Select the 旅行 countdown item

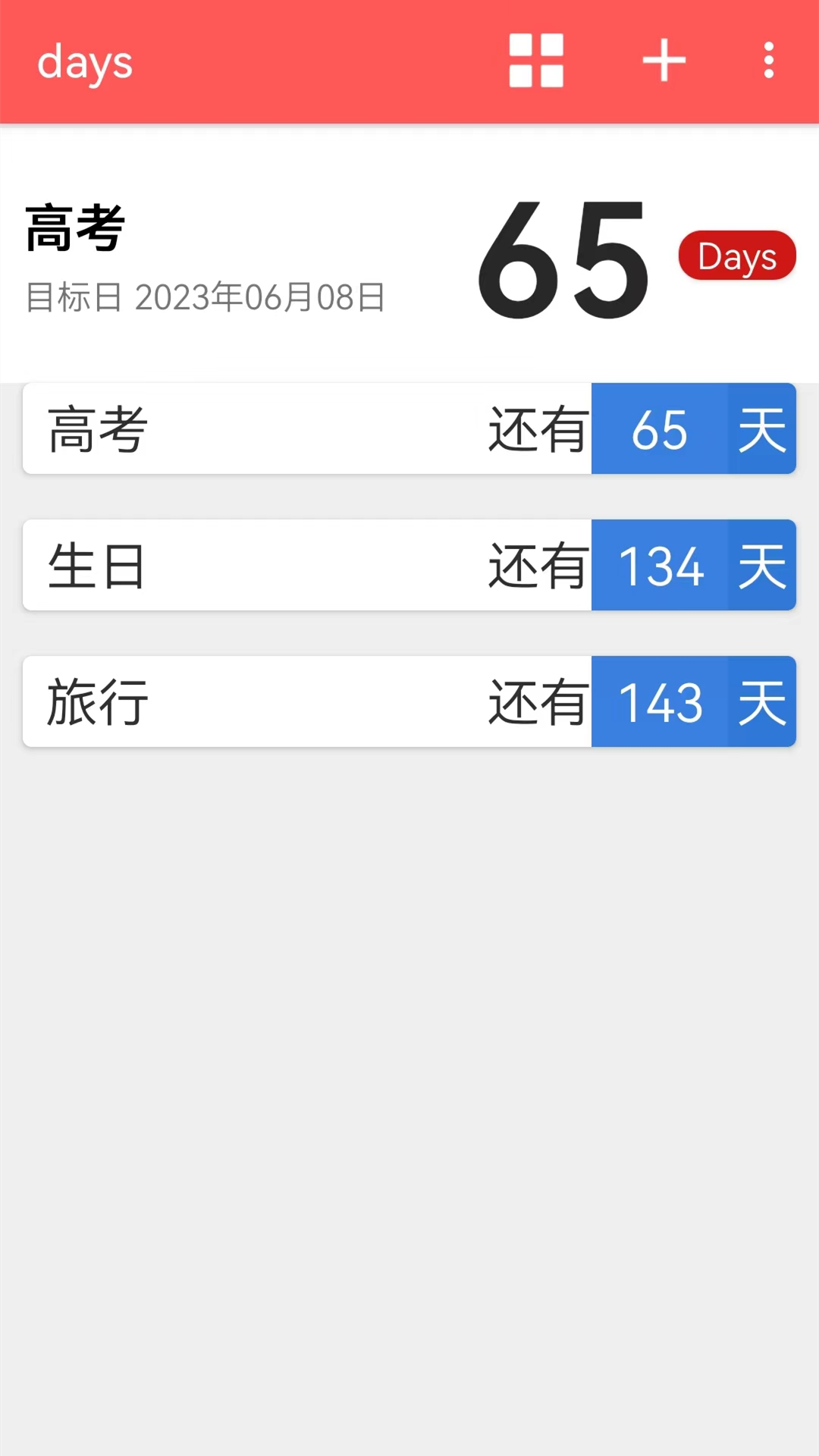coord(227,701)
